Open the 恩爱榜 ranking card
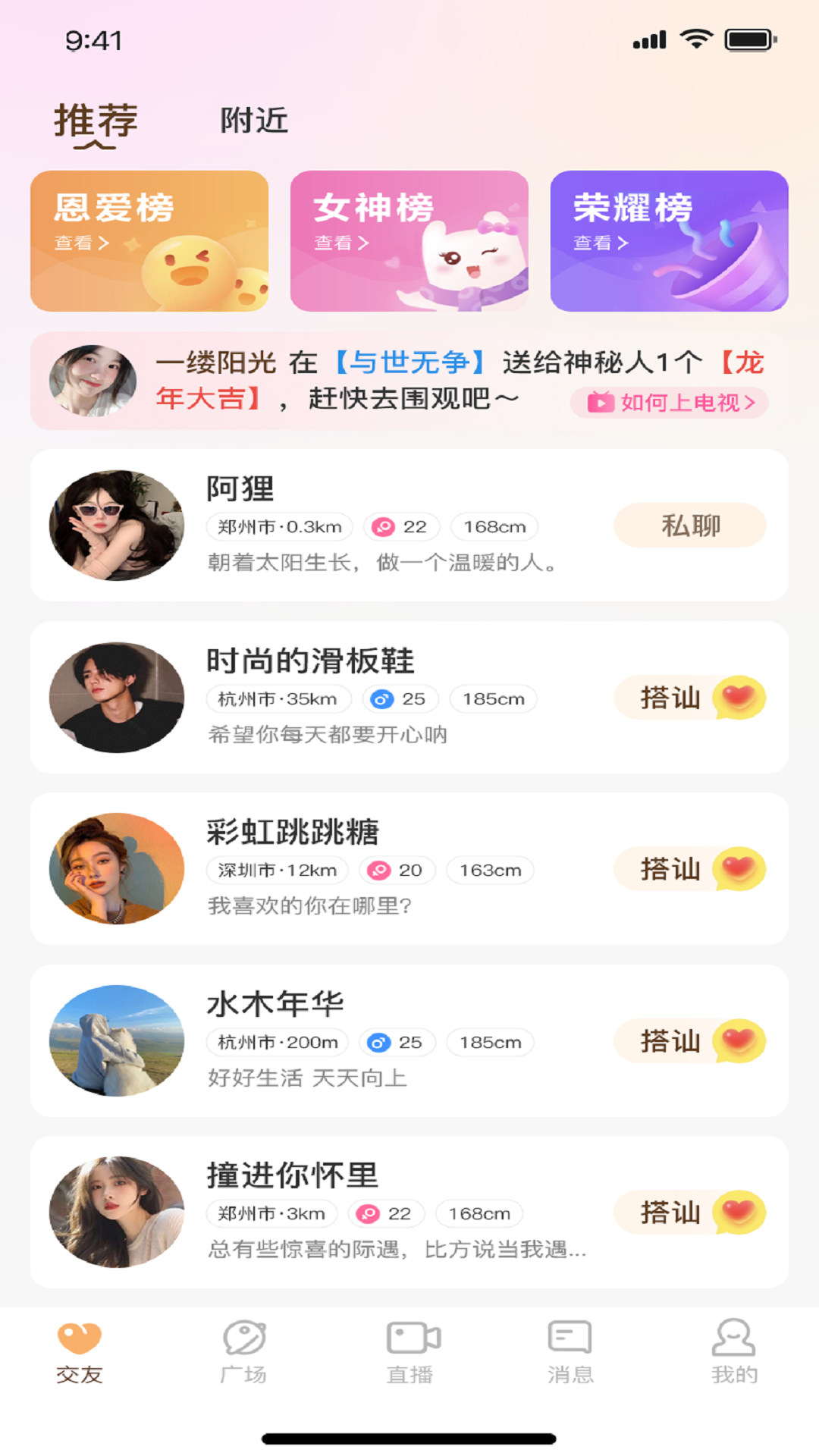The height and width of the screenshot is (1456, 819). click(149, 241)
